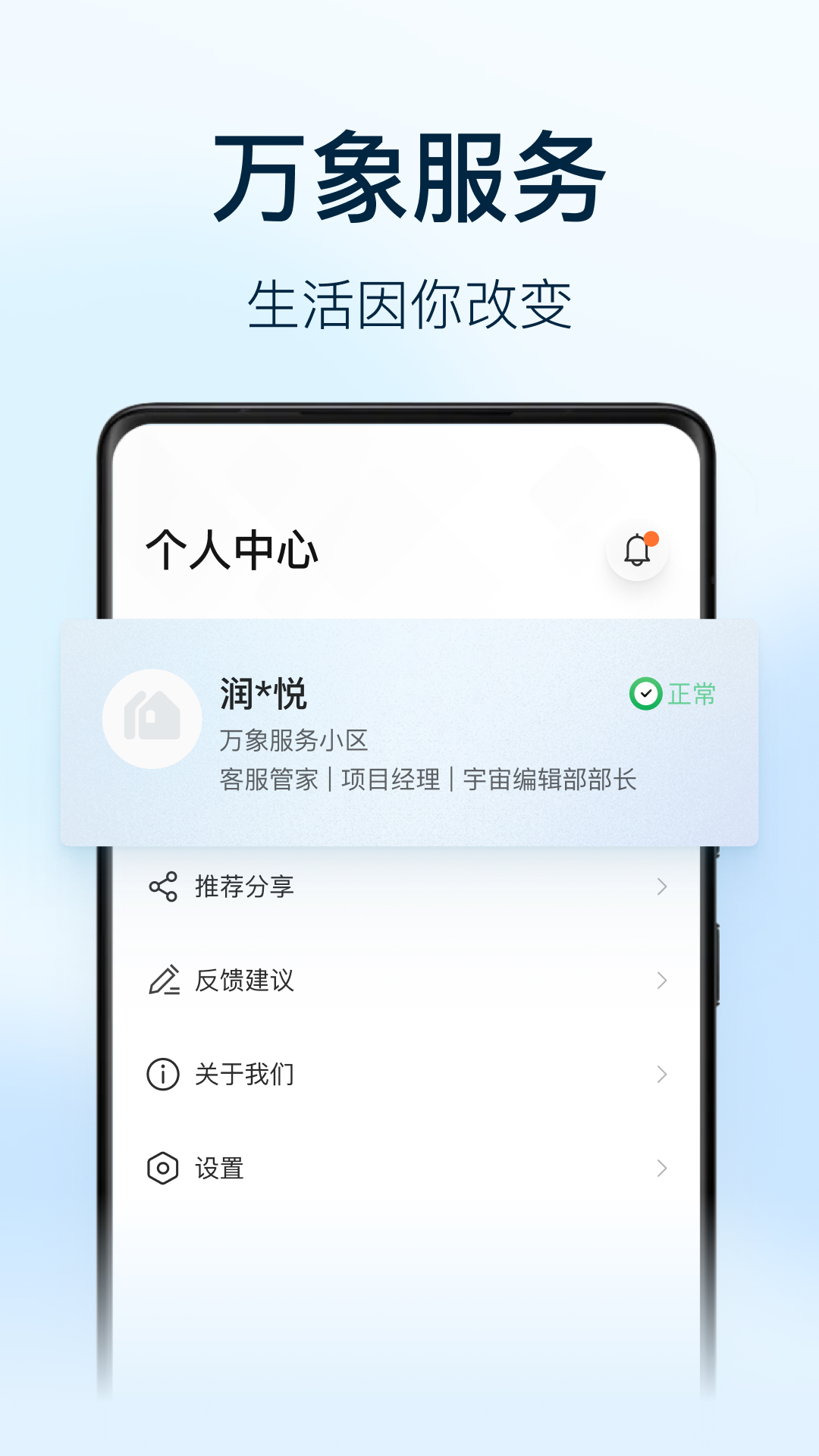
Task: Click the notification badge to mark as read
Action: (x=654, y=536)
